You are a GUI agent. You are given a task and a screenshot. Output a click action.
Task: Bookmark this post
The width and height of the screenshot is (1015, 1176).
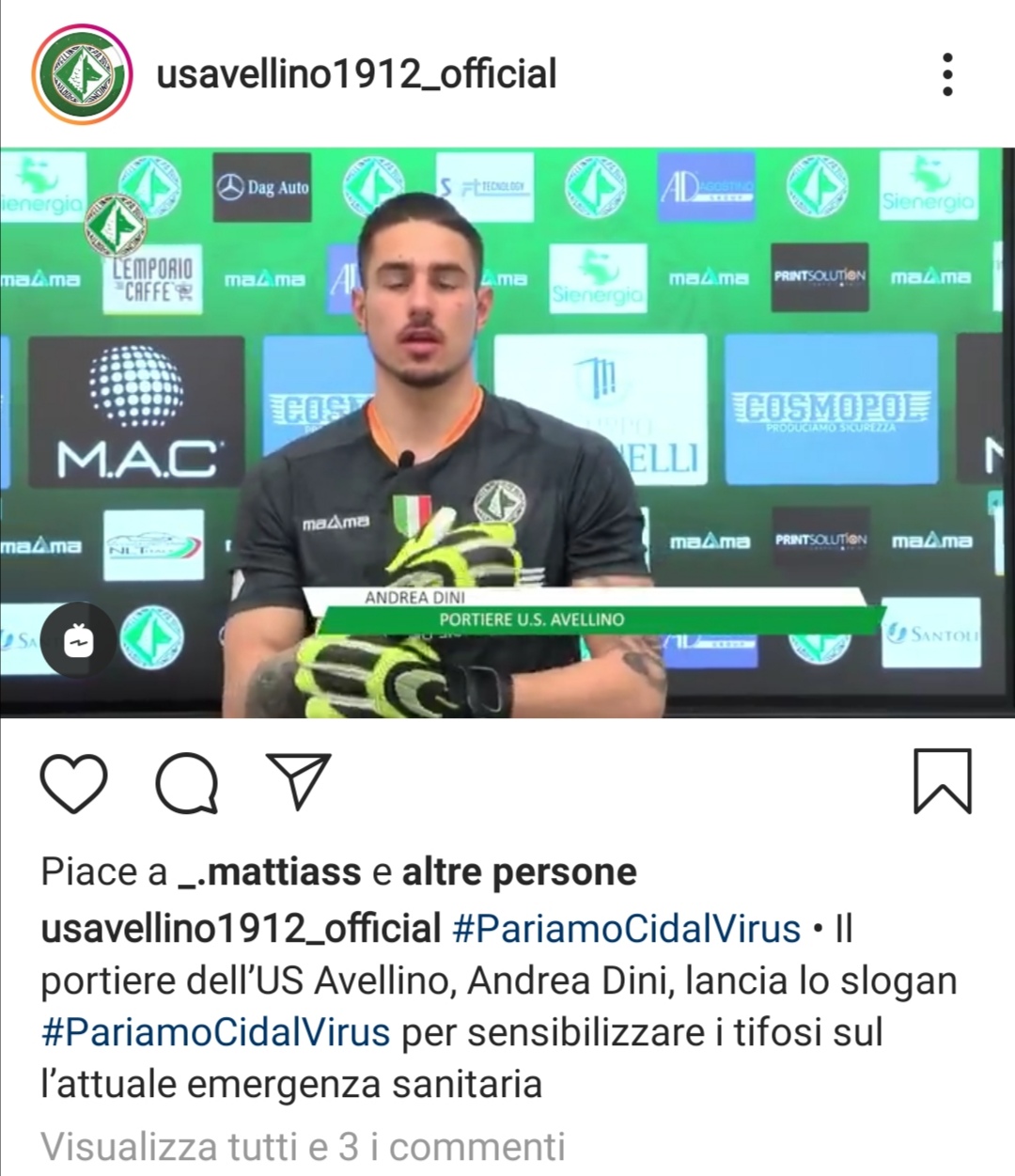pos(942,781)
